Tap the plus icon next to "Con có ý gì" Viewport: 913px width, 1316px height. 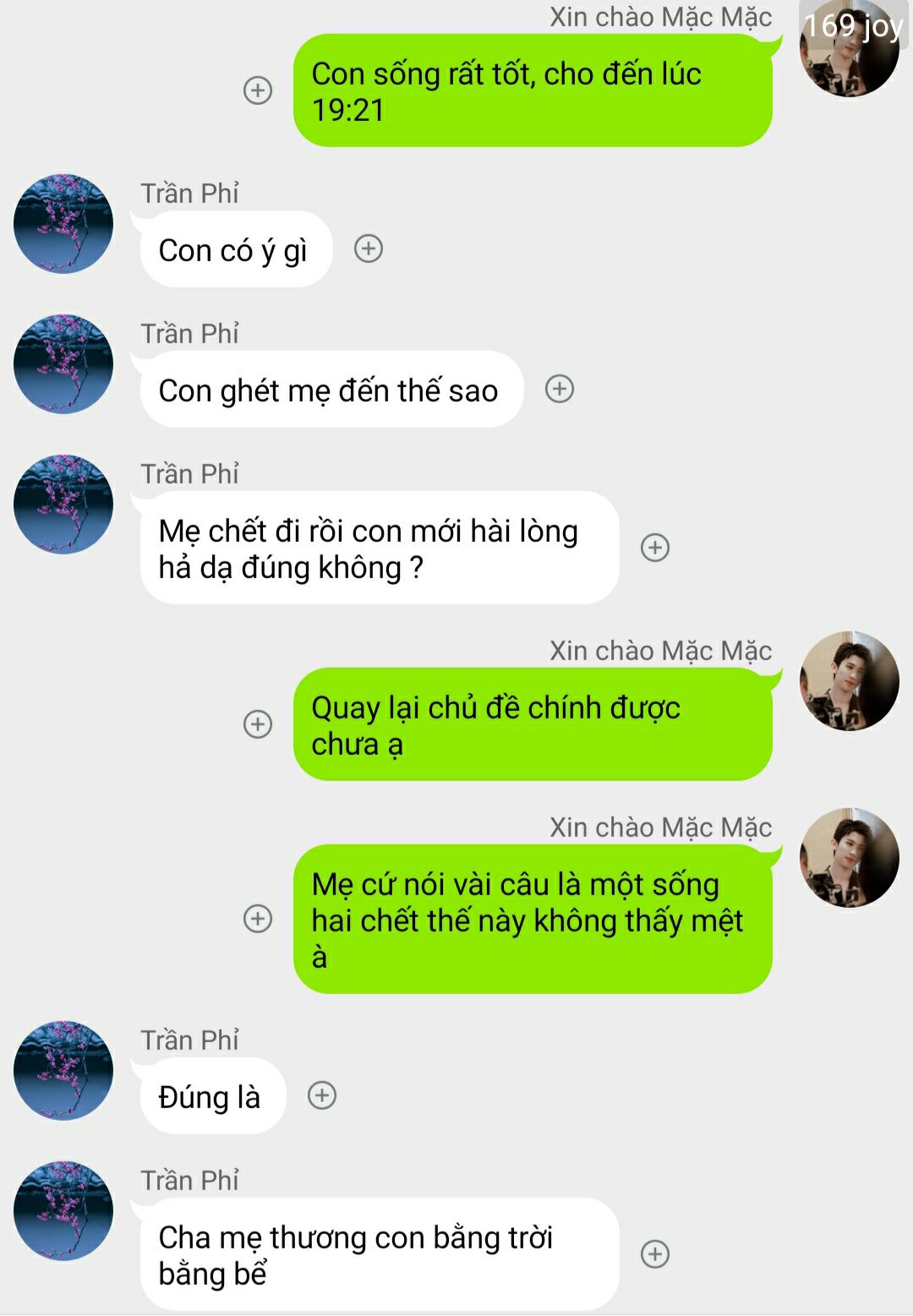coord(369,248)
